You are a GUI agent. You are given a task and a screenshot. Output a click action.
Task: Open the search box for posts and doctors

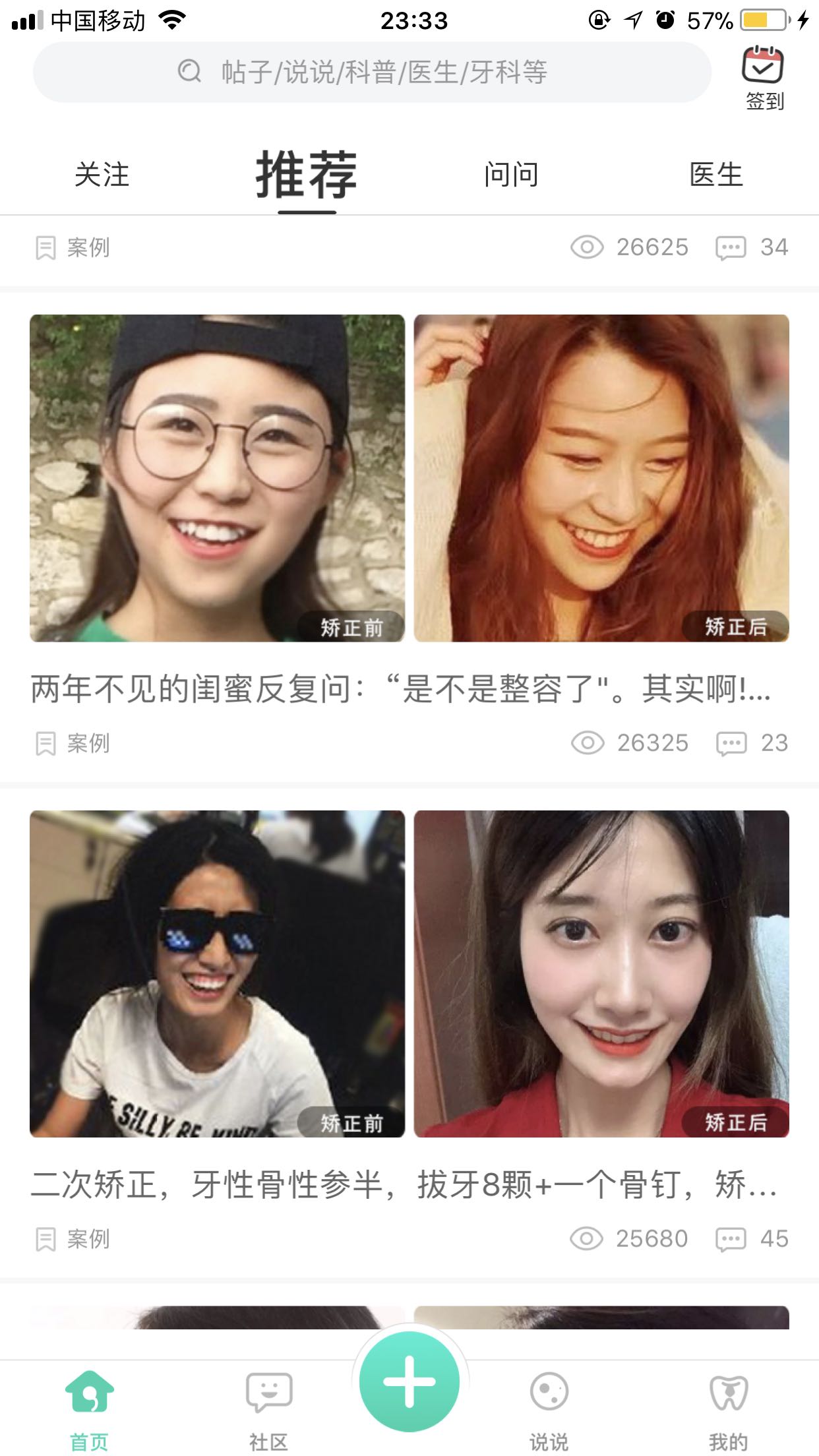click(x=372, y=73)
